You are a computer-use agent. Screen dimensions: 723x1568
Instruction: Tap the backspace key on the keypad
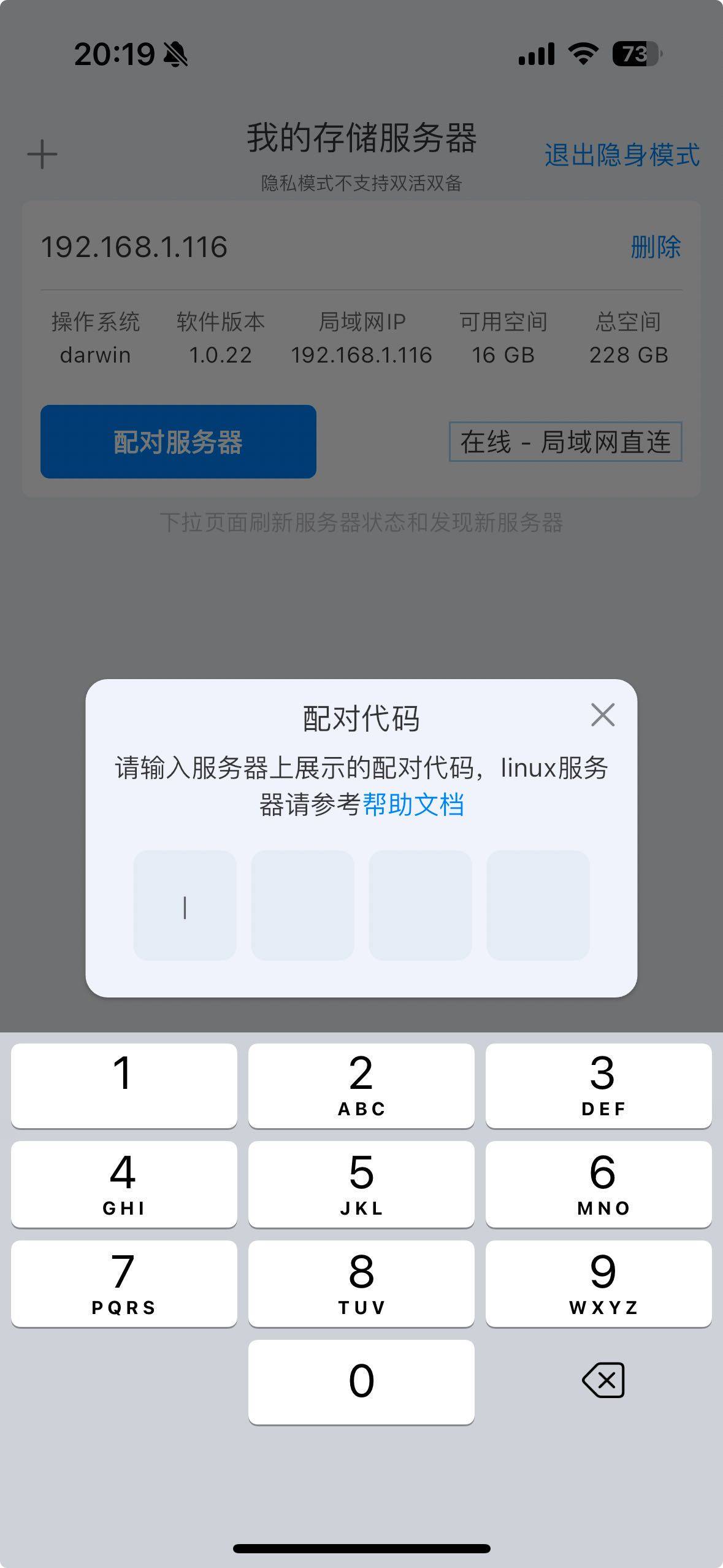[603, 1381]
